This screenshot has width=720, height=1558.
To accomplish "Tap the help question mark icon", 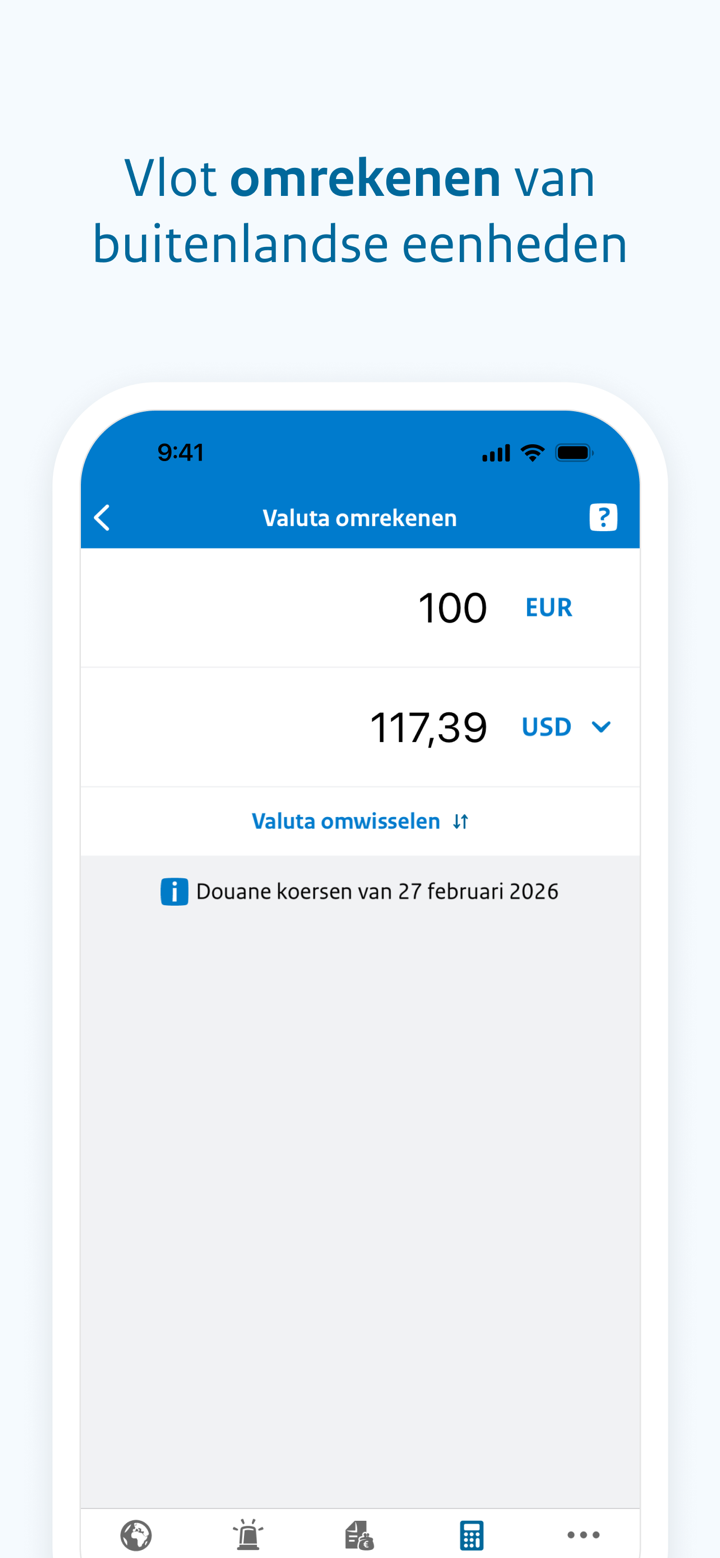I will pyautogui.click(x=603, y=517).
